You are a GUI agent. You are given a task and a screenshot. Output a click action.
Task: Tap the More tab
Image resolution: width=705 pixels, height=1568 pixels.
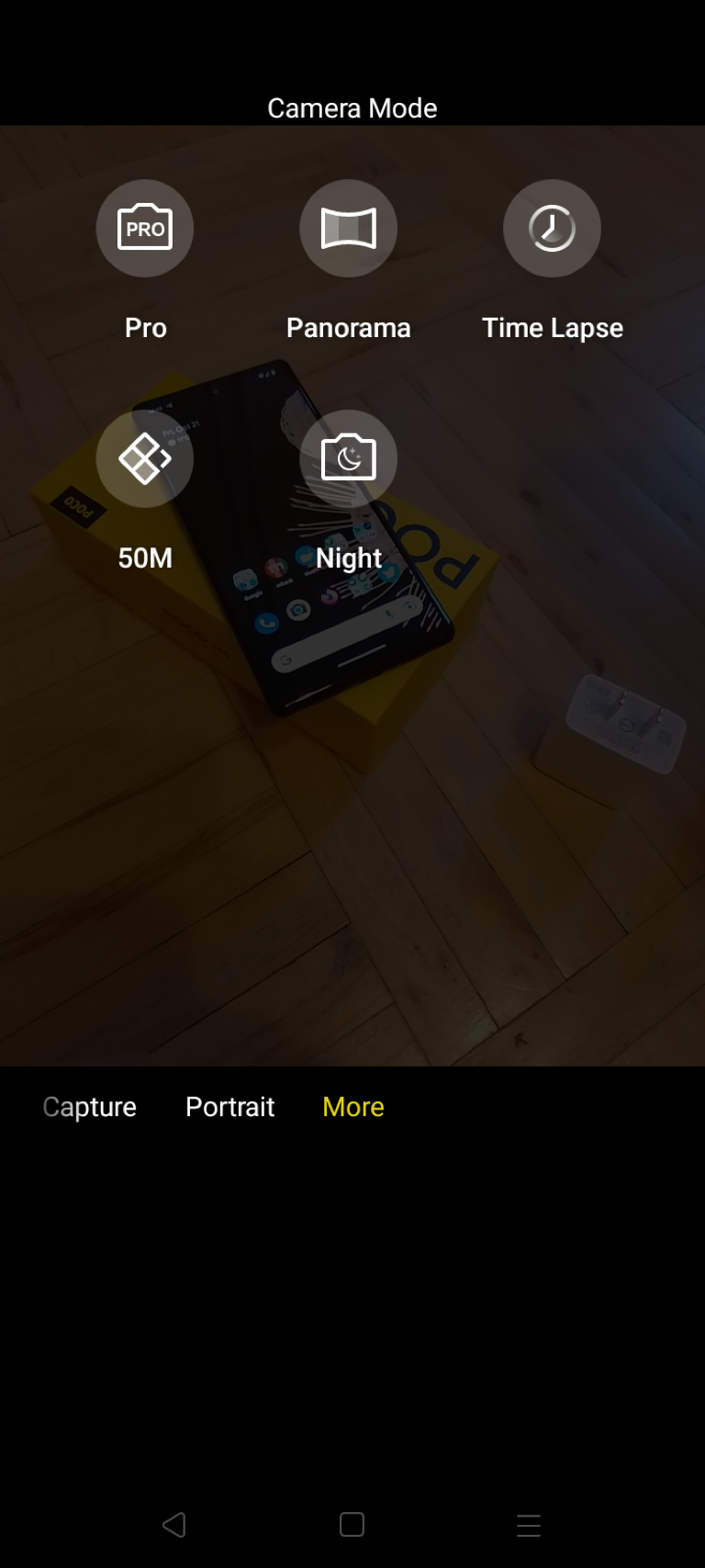click(353, 1107)
